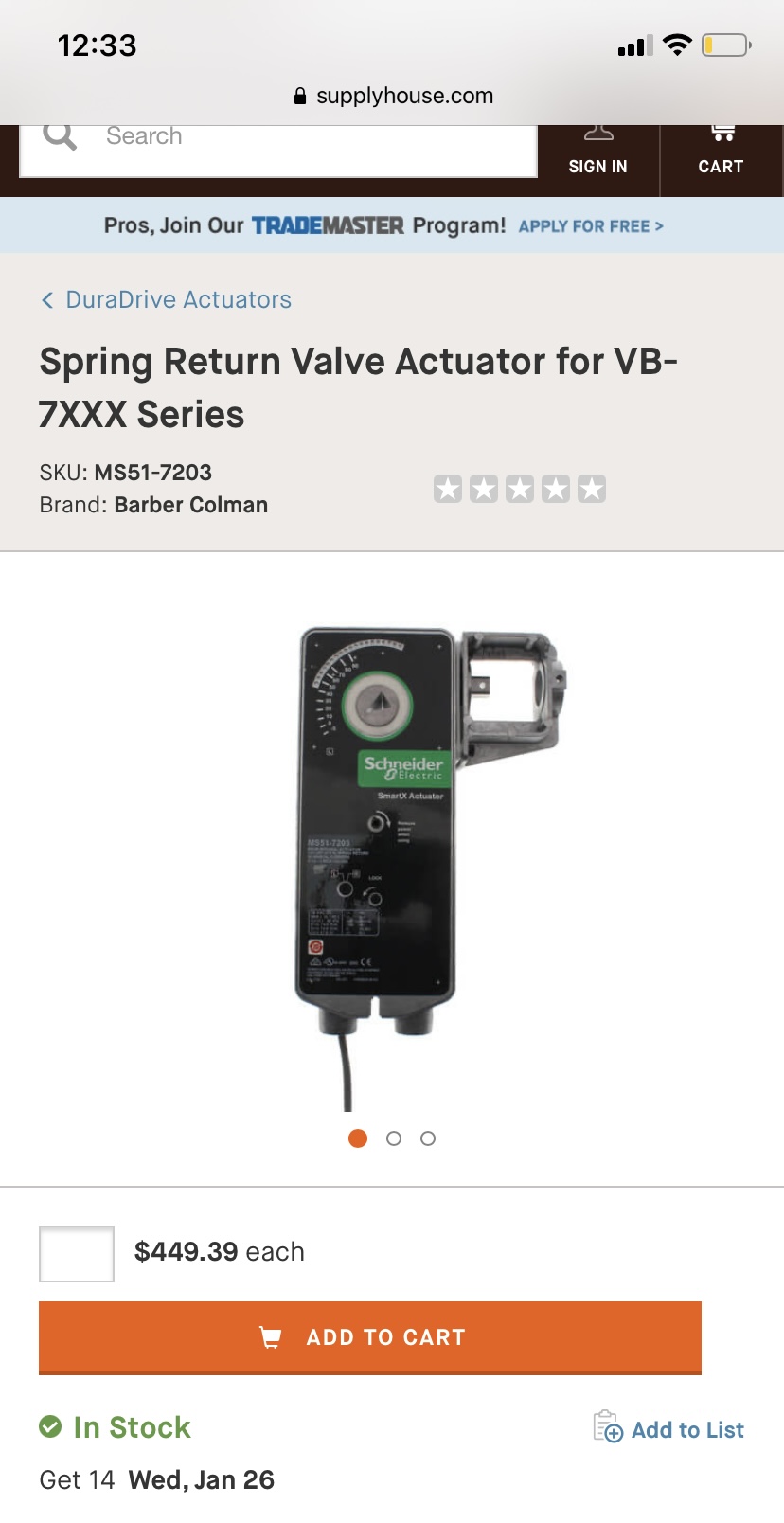Show the second product image dot

tap(394, 1138)
